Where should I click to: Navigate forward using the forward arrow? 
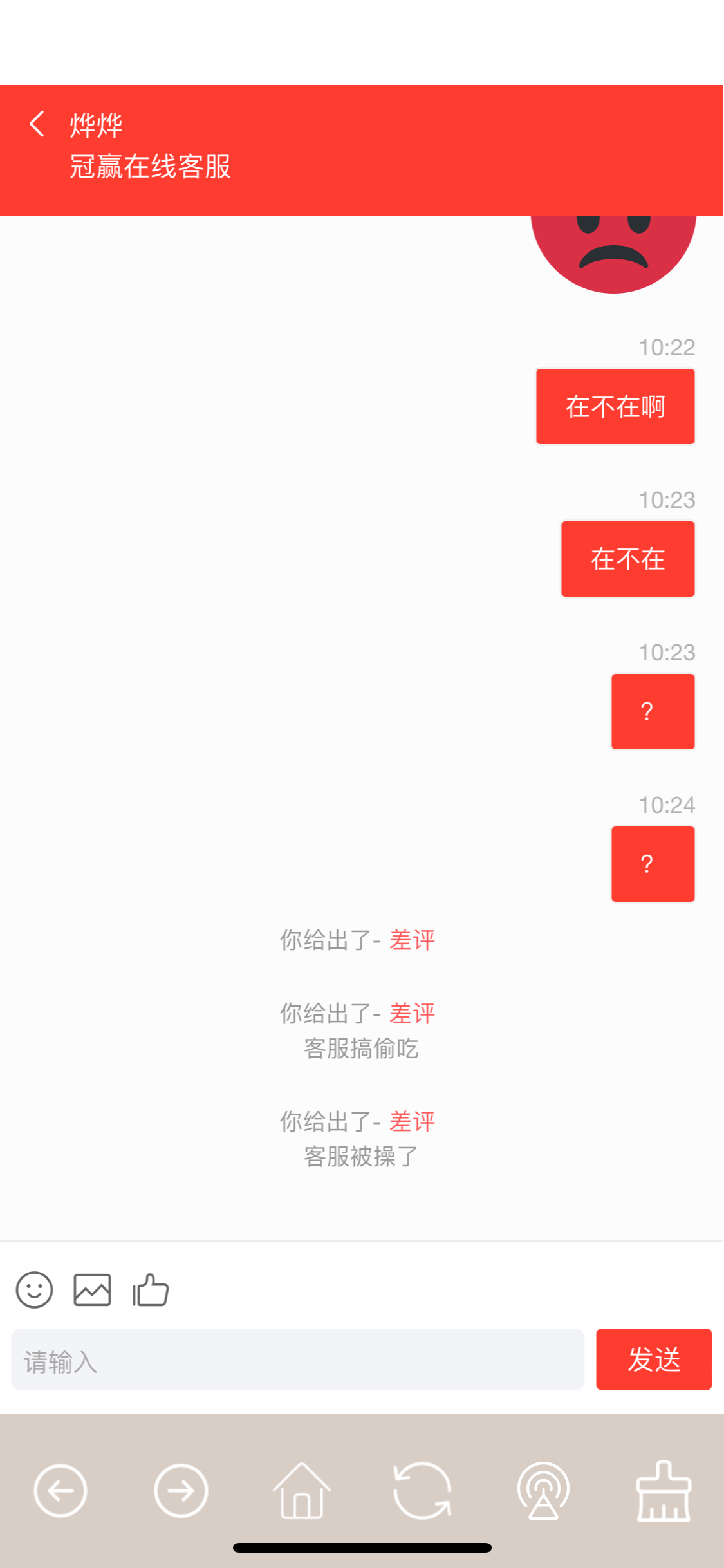coord(181,1491)
